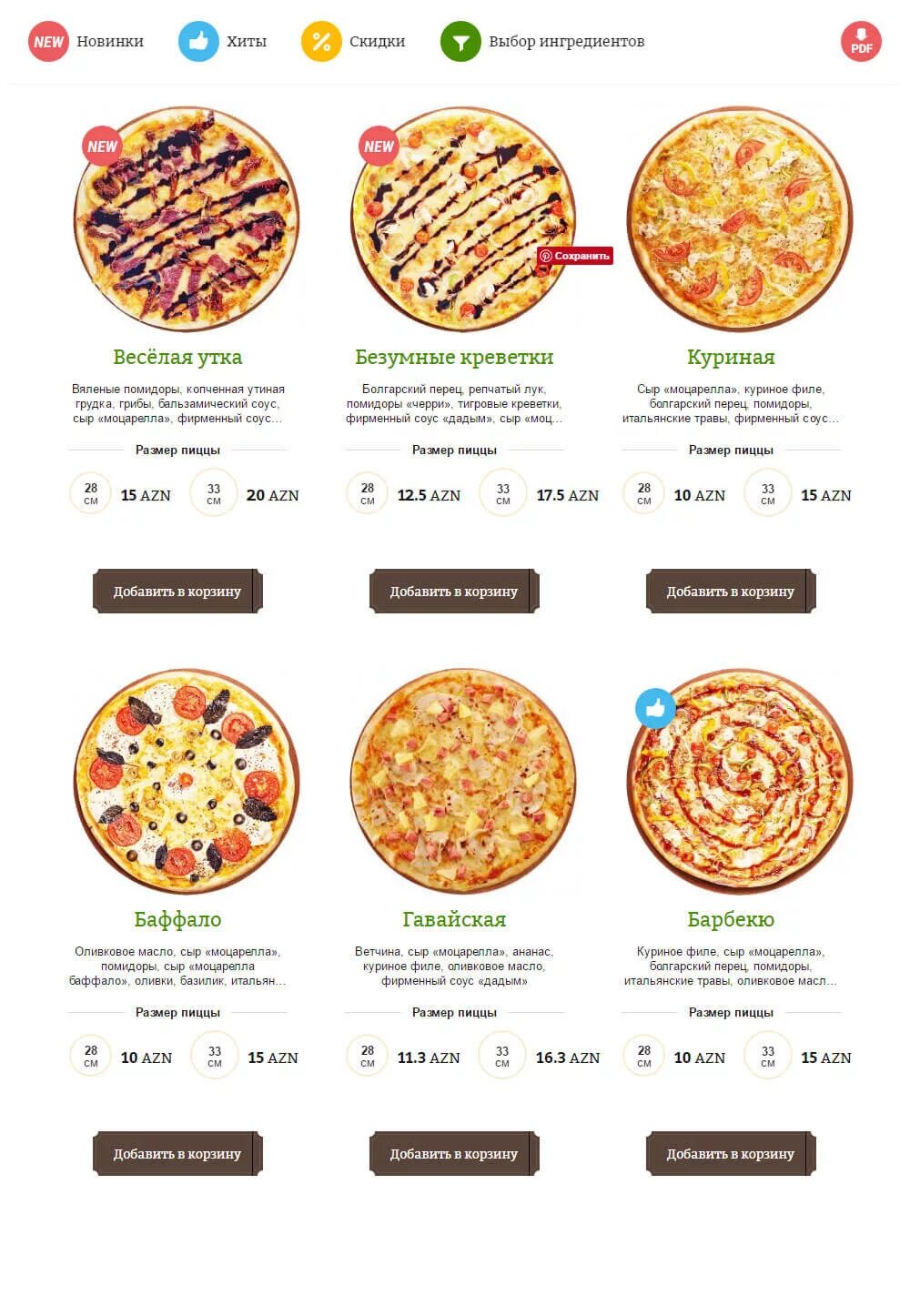Viewport: 910px width, 1316px height.
Task: Add Барбекю to the cart
Action: point(731,1154)
